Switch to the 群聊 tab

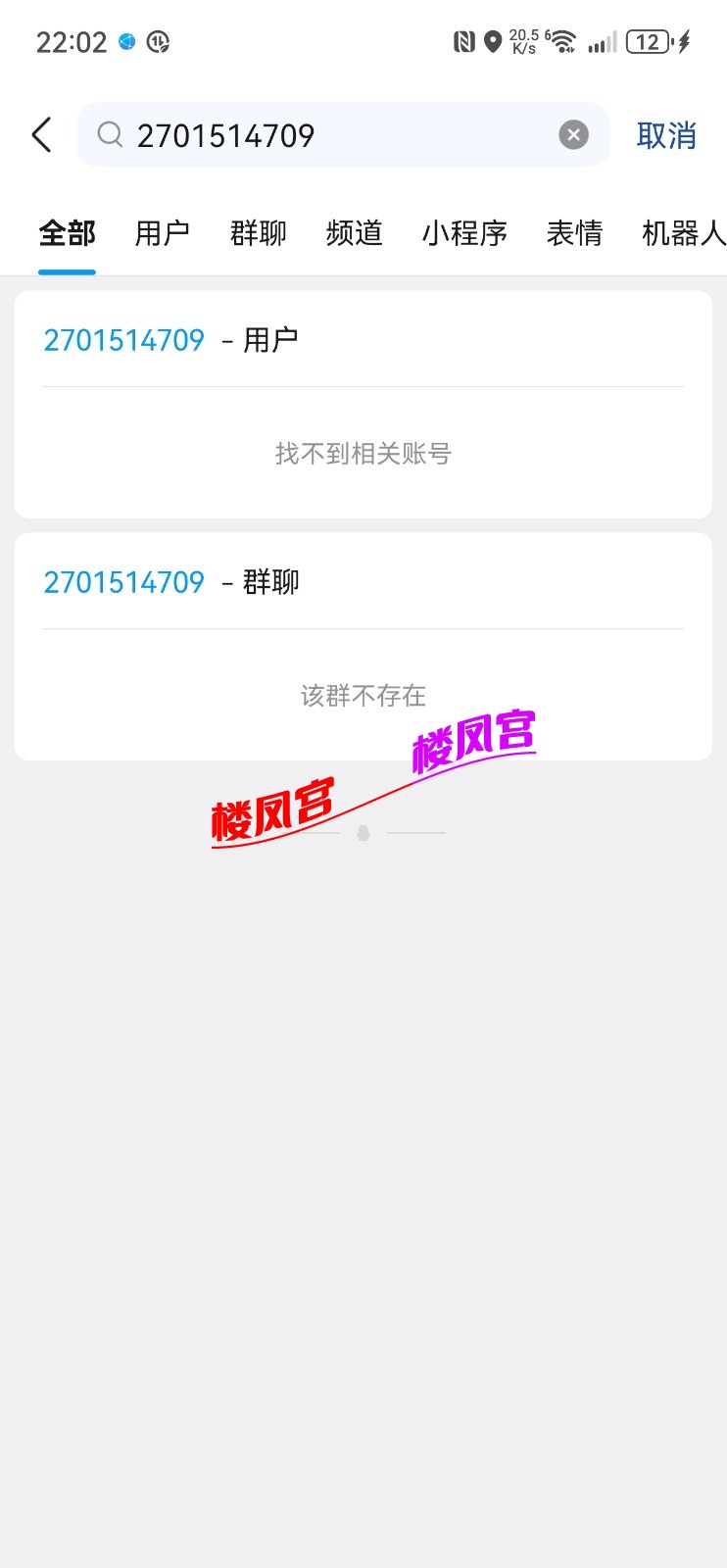click(257, 233)
